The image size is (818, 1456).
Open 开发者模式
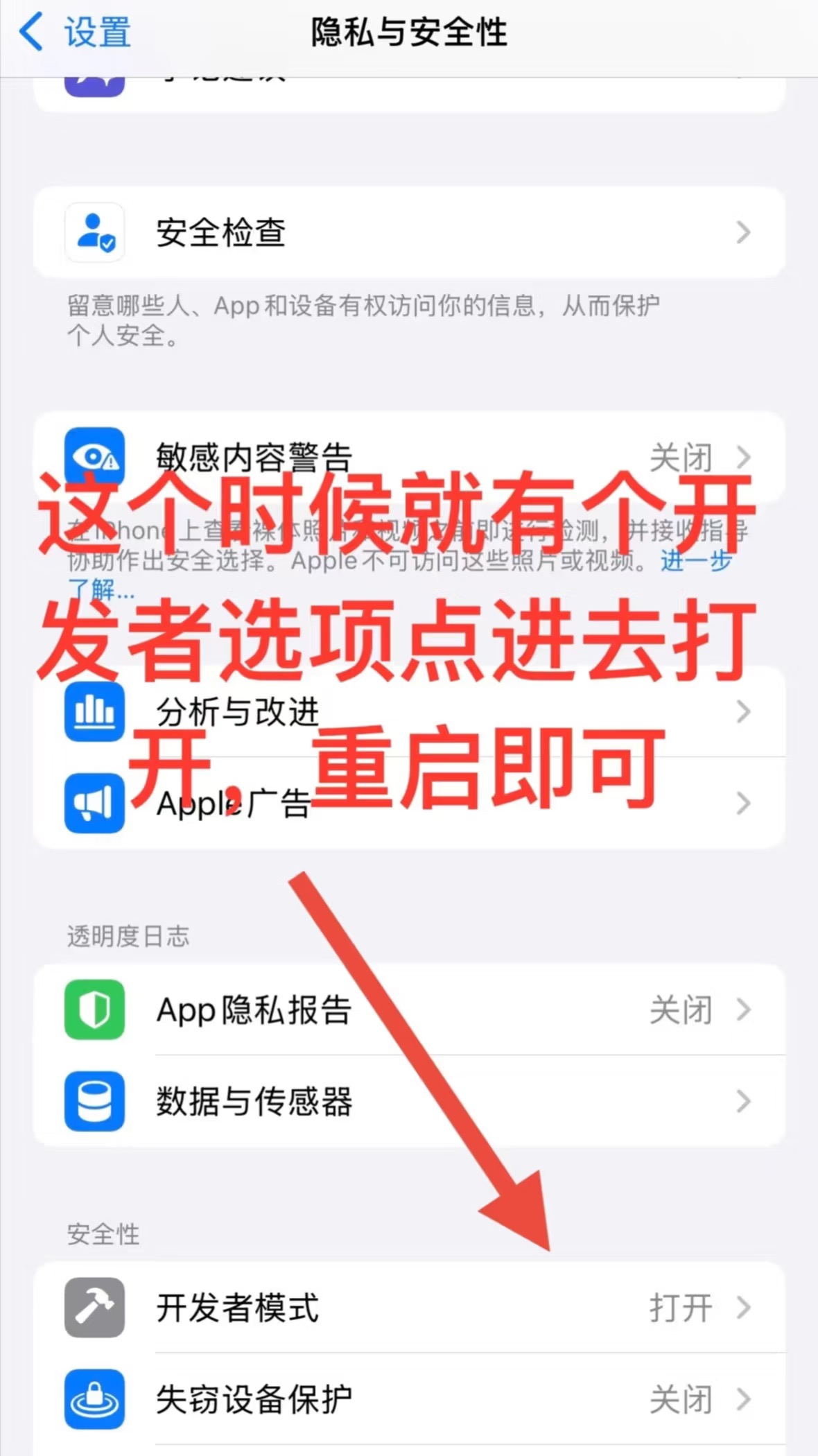tap(409, 1308)
